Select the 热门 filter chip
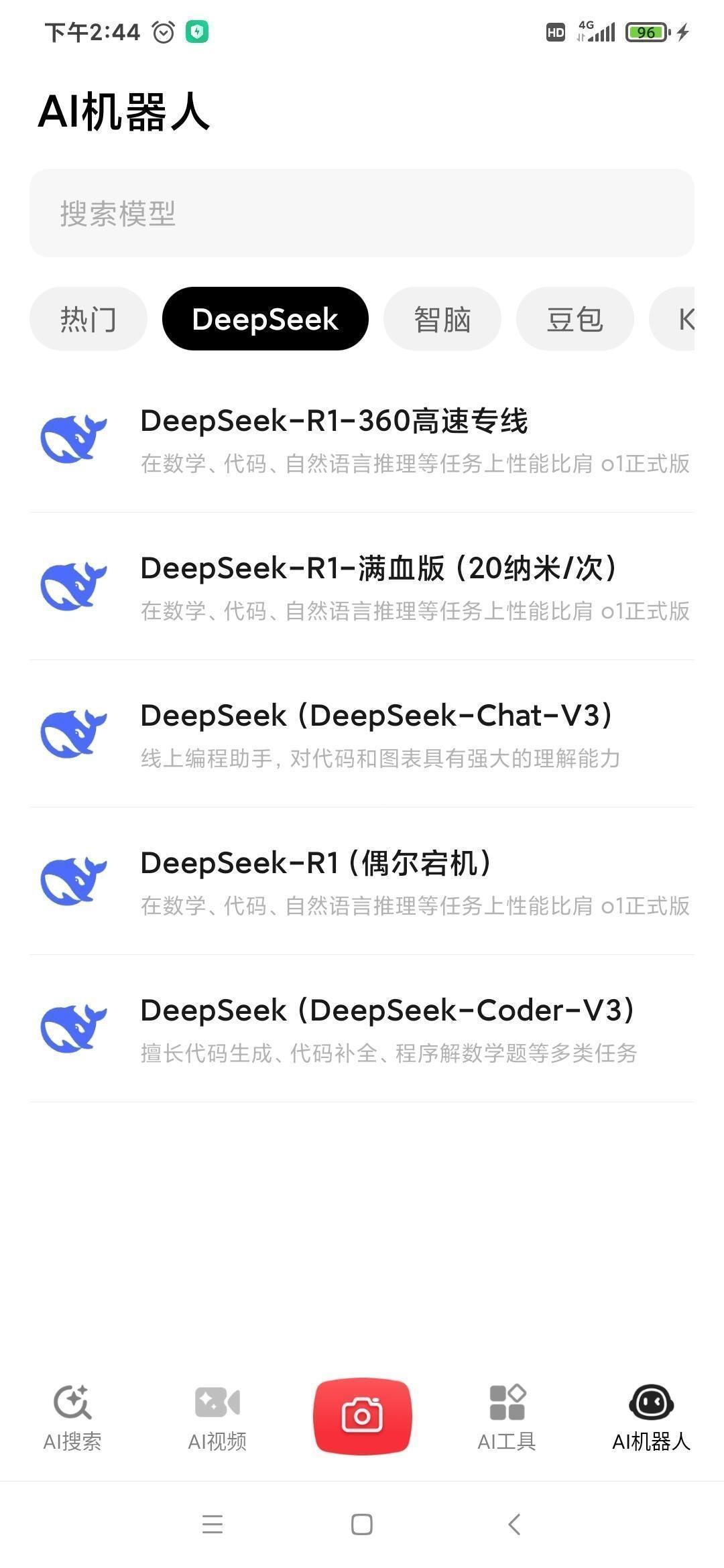This screenshot has width=724, height=1568. click(88, 318)
